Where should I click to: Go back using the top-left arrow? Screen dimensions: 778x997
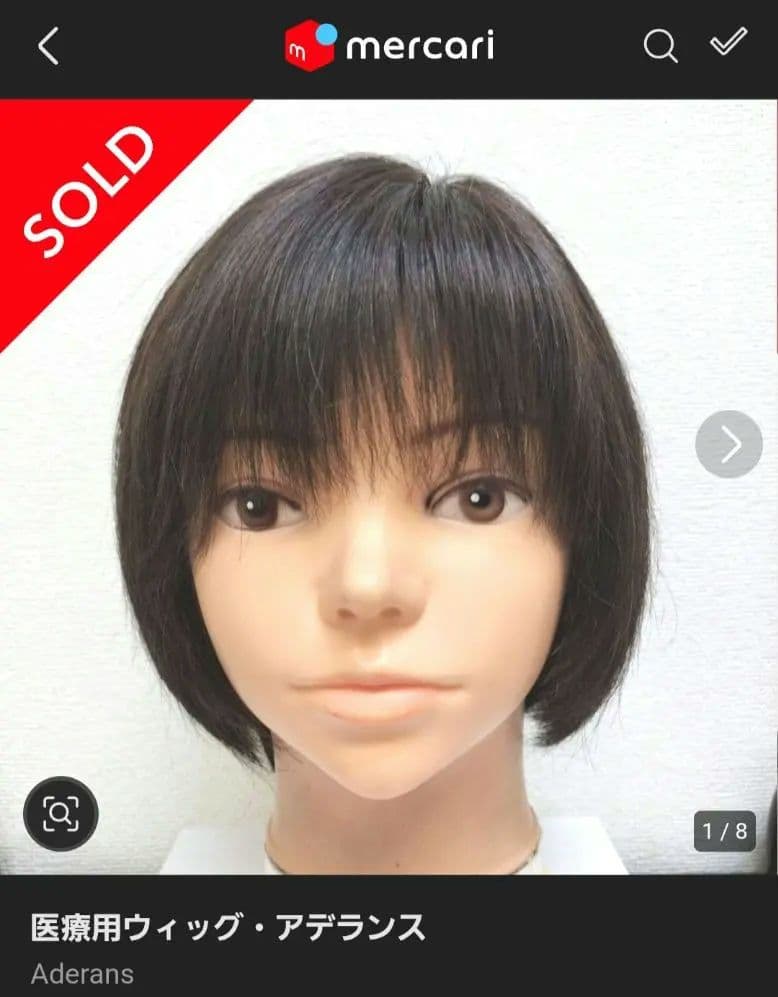48,46
